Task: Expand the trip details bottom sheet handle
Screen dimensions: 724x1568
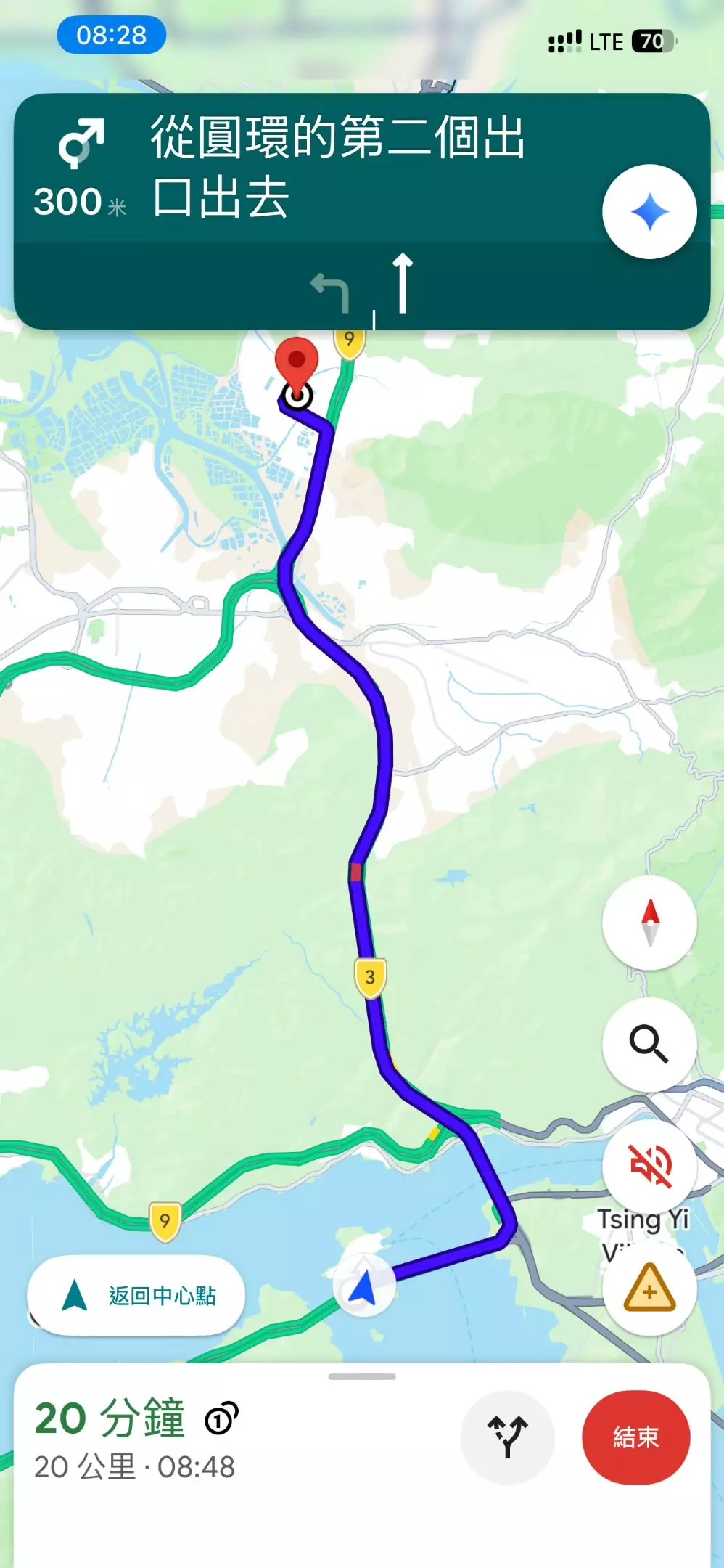Action: point(362,1376)
